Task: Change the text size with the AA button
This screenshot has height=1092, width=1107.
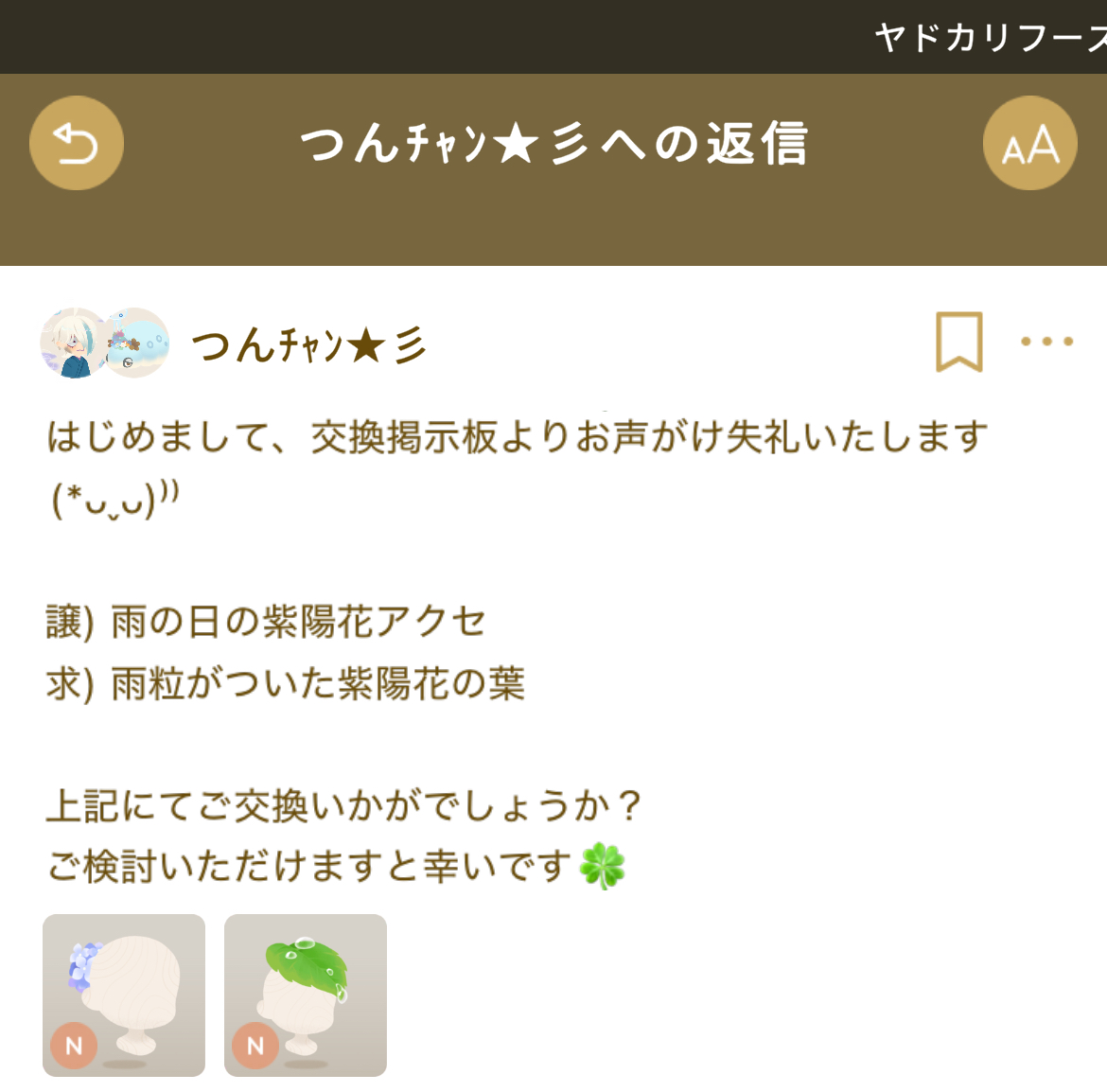Action: 1029,144
